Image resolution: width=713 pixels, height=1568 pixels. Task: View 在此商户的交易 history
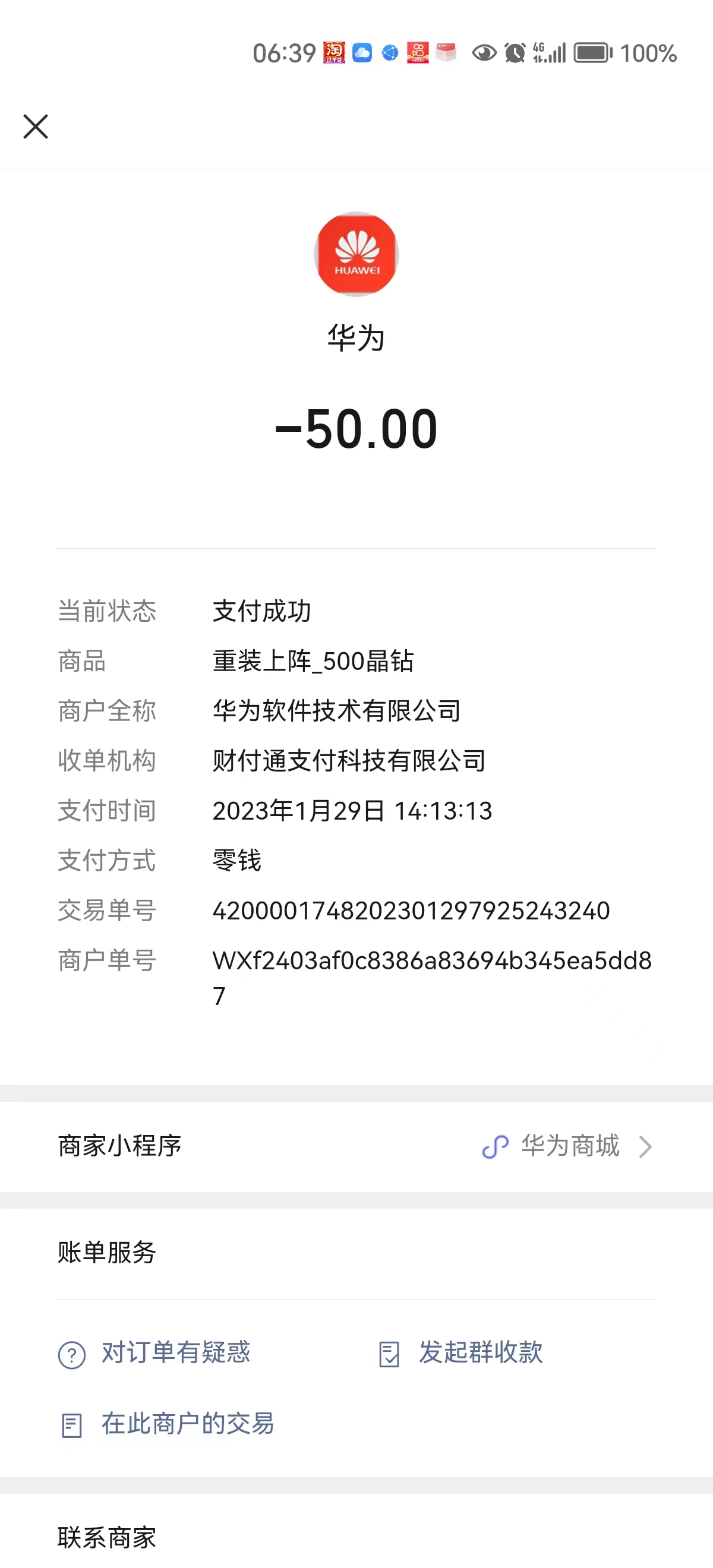coord(166,1424)
